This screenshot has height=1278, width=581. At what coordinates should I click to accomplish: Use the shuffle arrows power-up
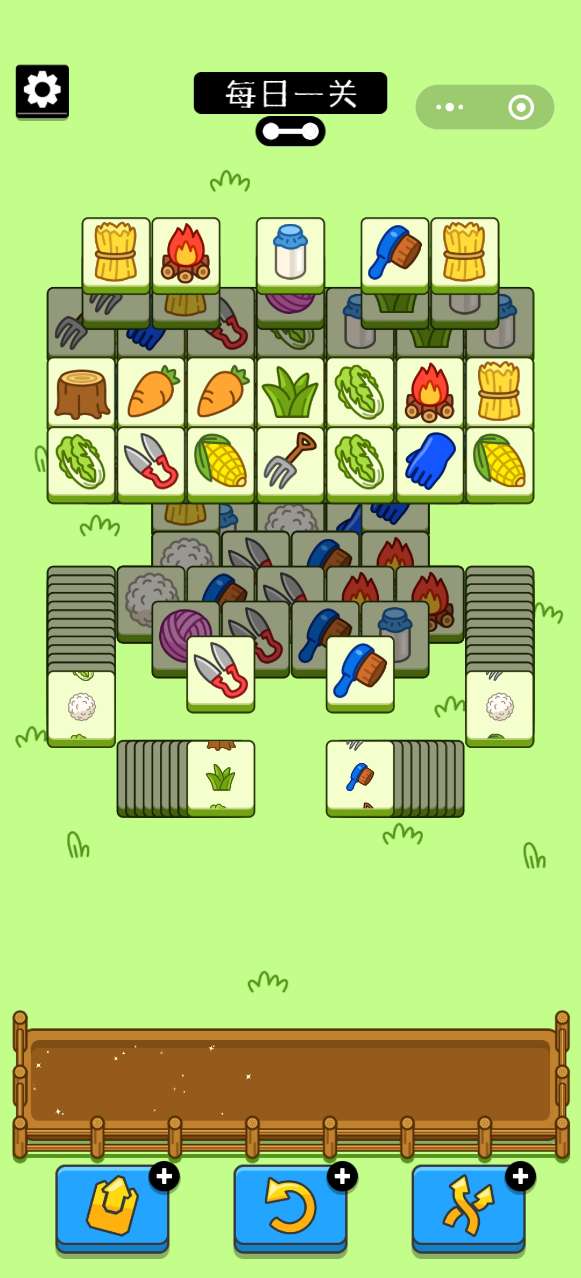tap(469, 1207)
